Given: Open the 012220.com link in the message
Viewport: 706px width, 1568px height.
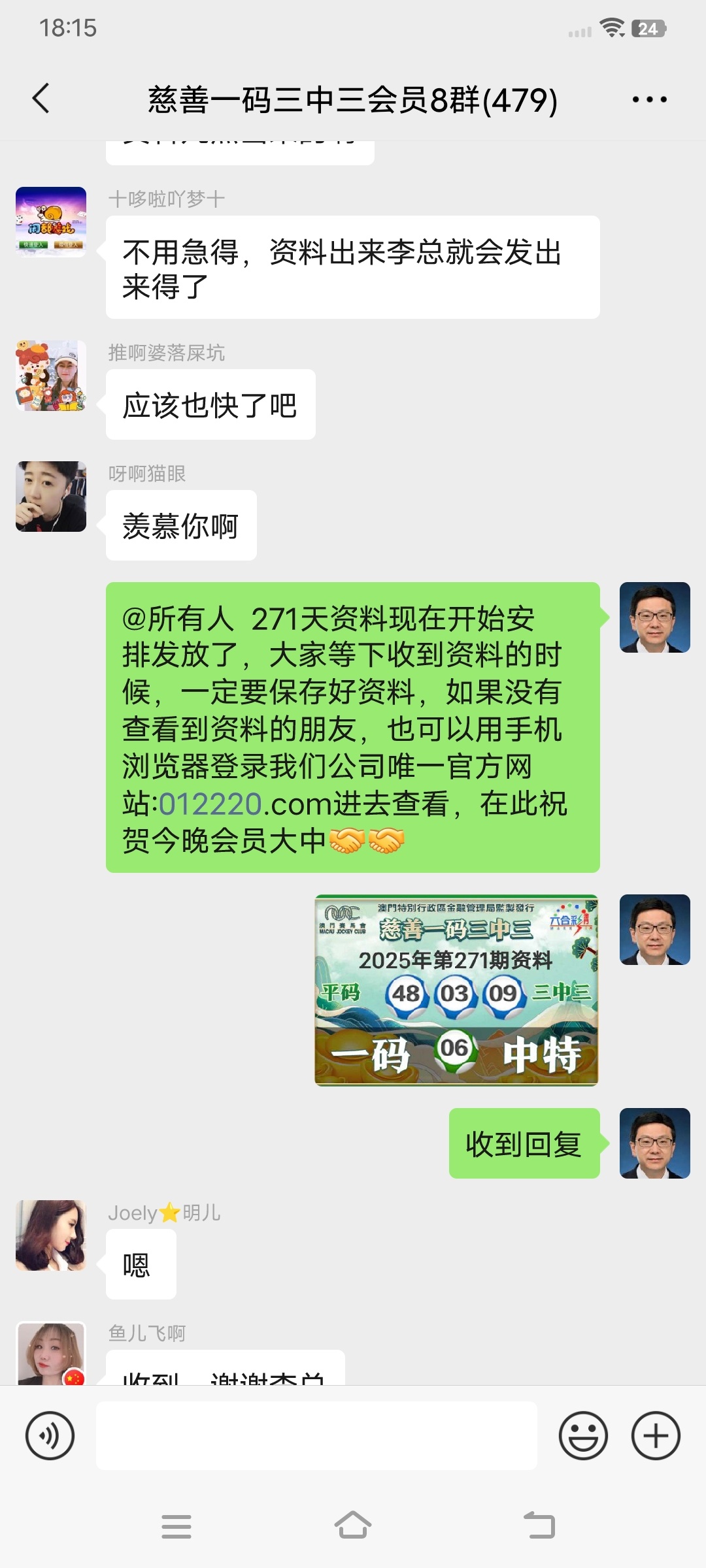Looking at the screenshot, I should 210,804.
